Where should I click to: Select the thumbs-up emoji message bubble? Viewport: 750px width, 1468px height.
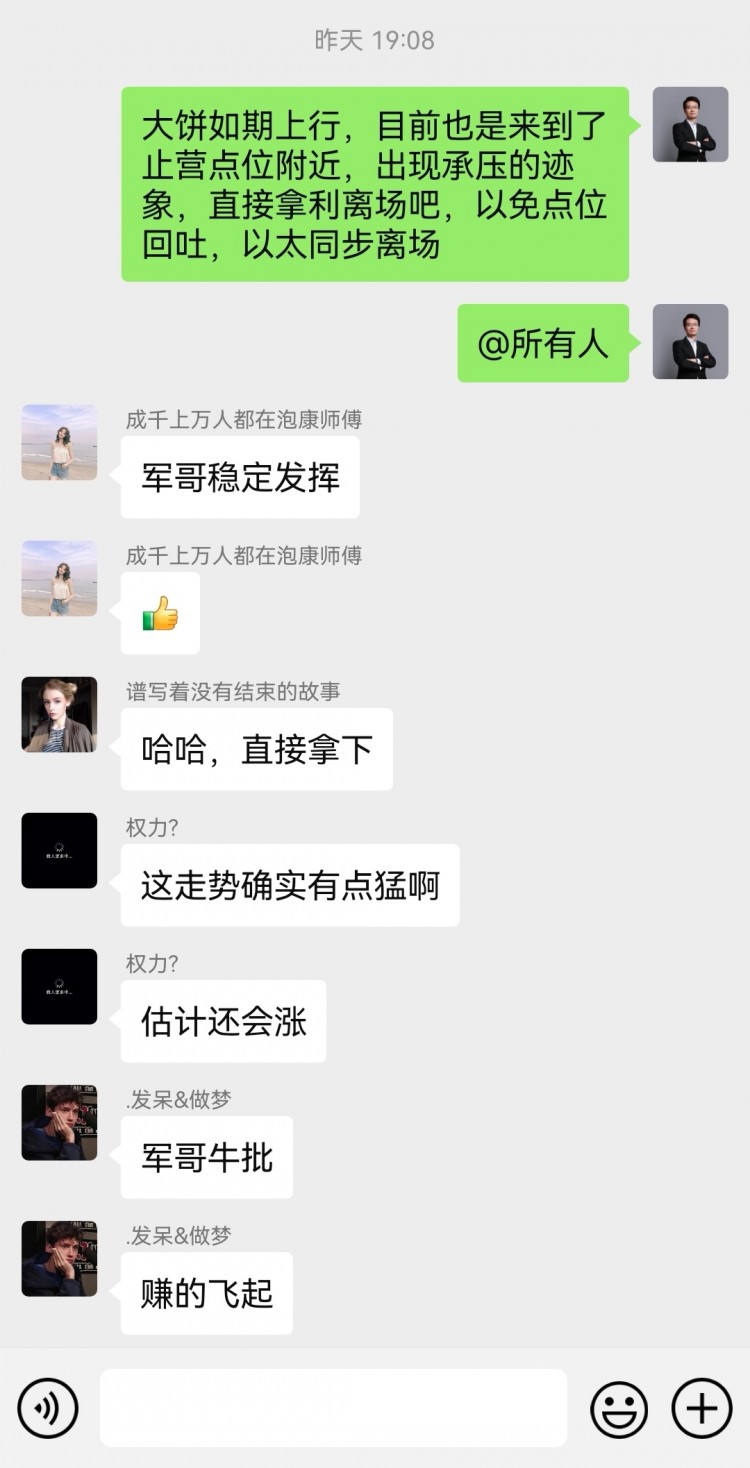[160, 614]
